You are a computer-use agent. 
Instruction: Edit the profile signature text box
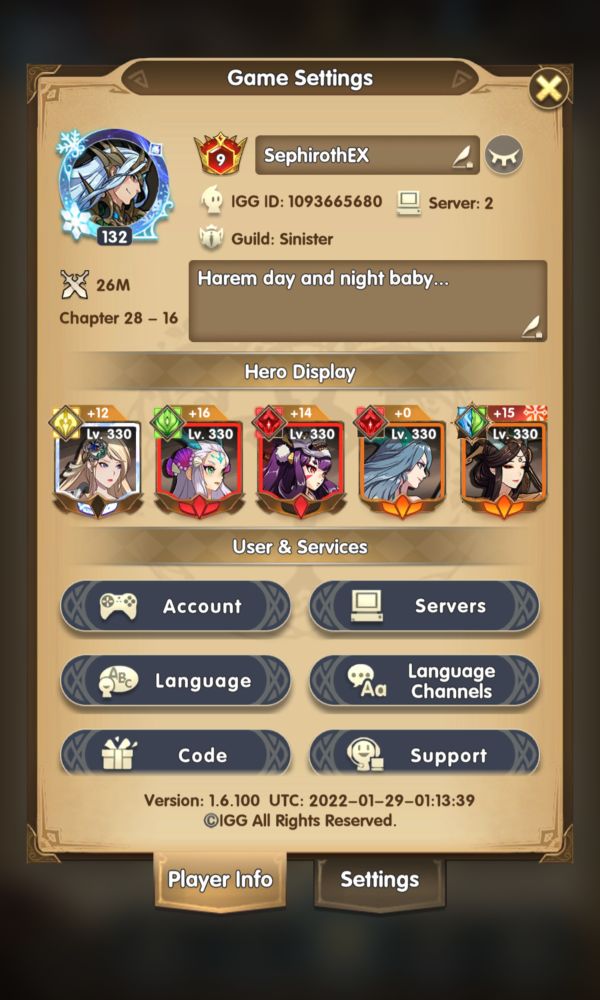tap(367, 300)
